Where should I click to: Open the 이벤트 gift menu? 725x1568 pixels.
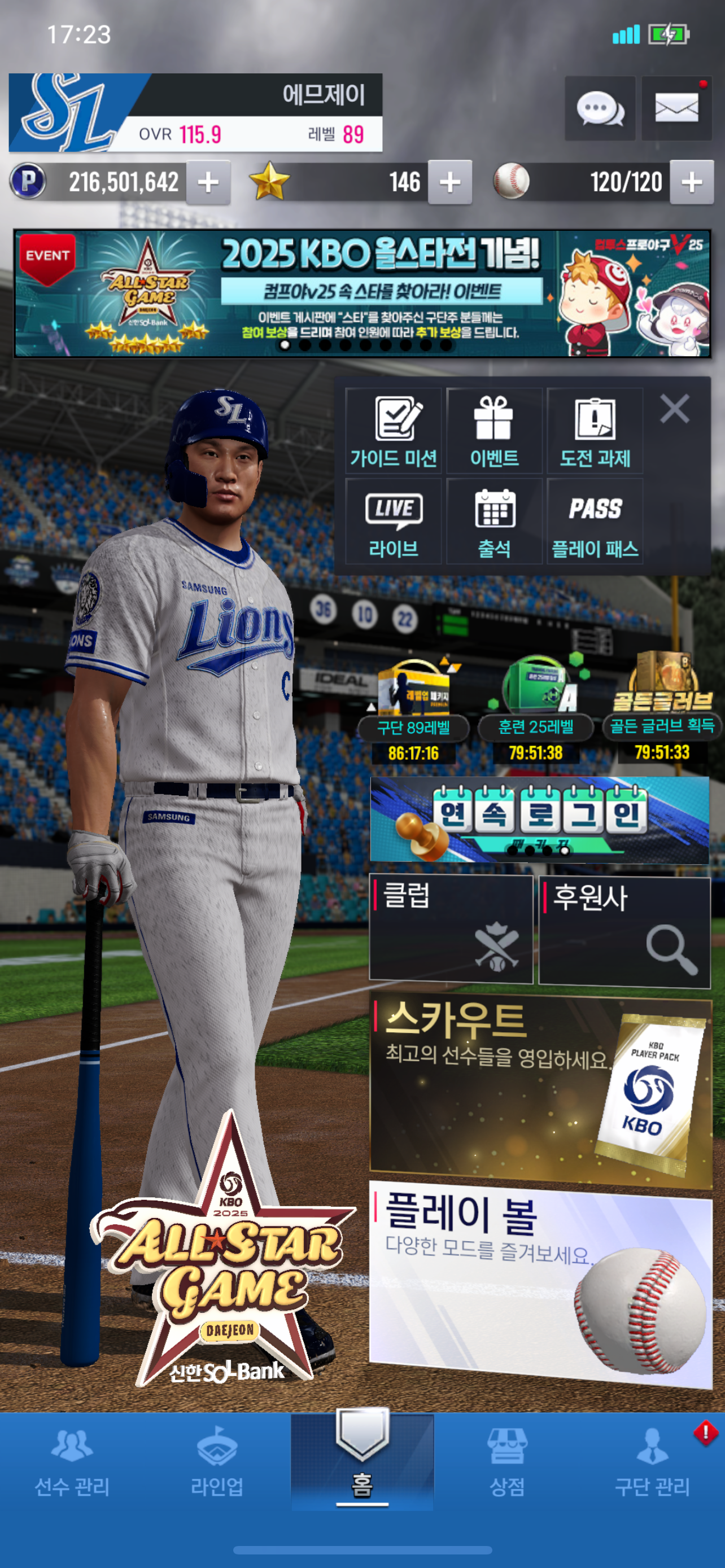[x=493, y=431]
